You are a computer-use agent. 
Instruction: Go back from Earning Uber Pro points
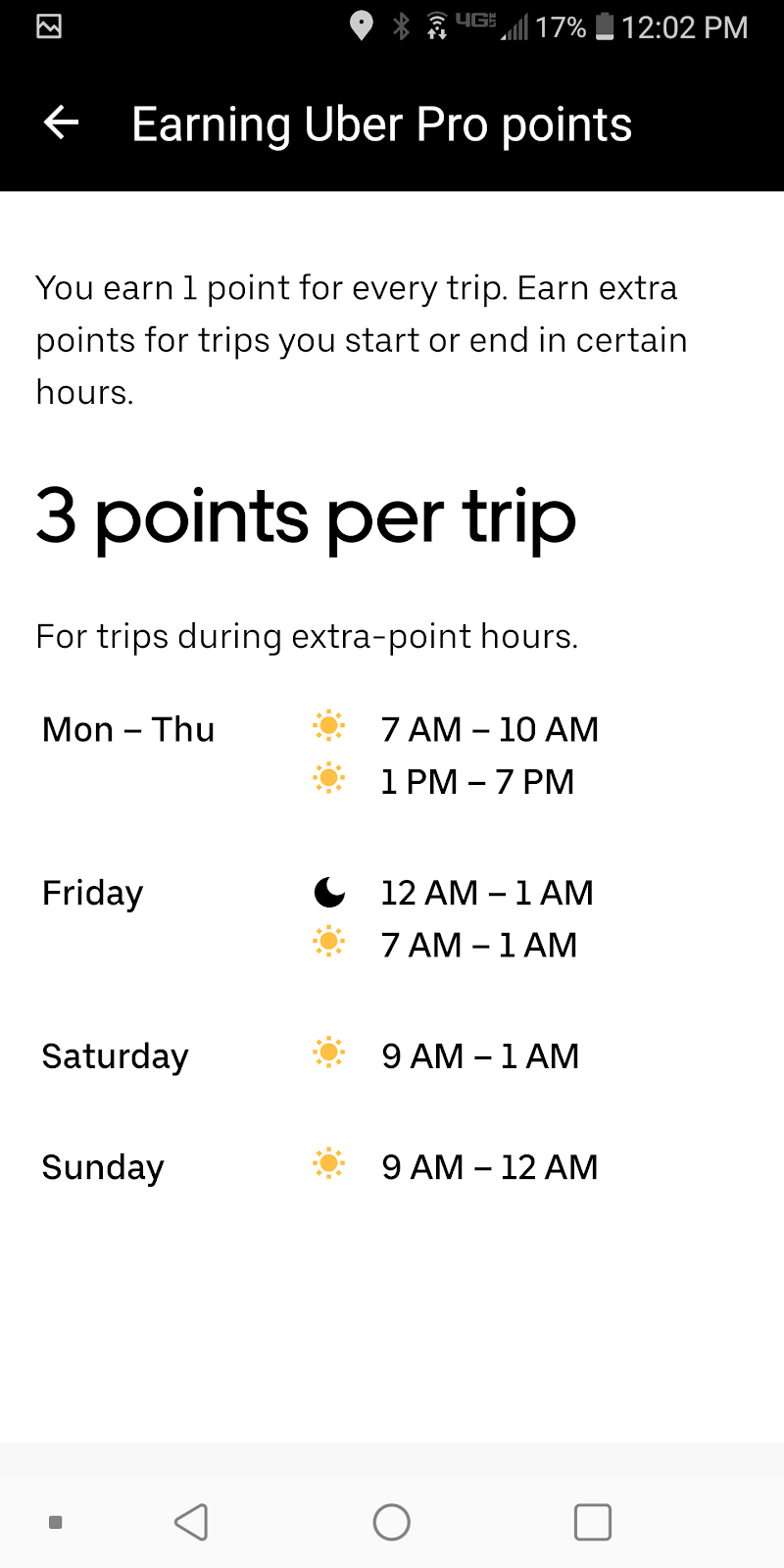[61, 123]
